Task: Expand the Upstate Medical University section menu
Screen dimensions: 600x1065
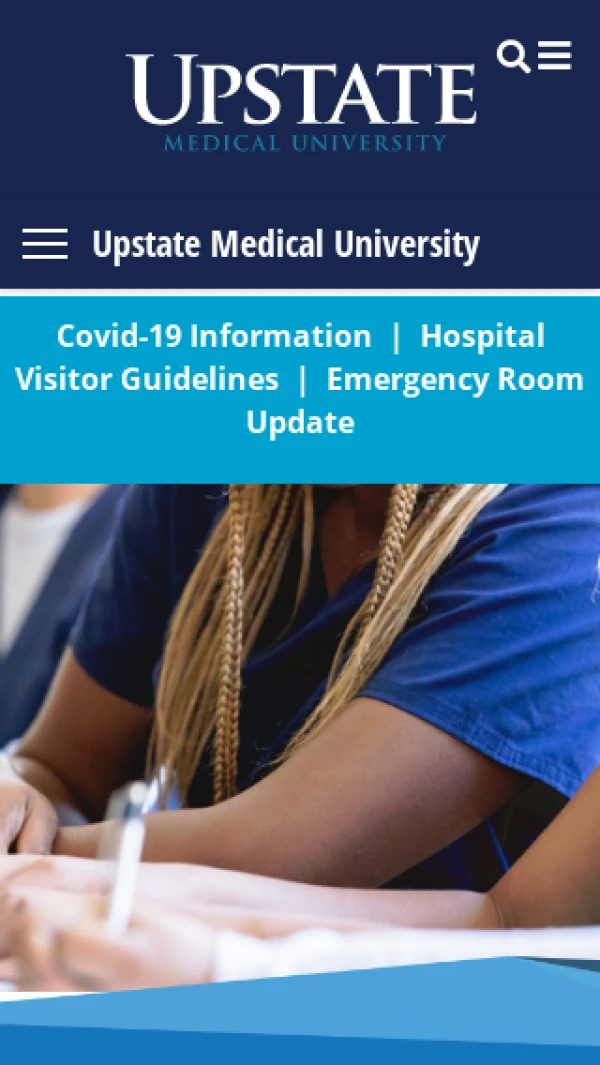Action: 45,244
